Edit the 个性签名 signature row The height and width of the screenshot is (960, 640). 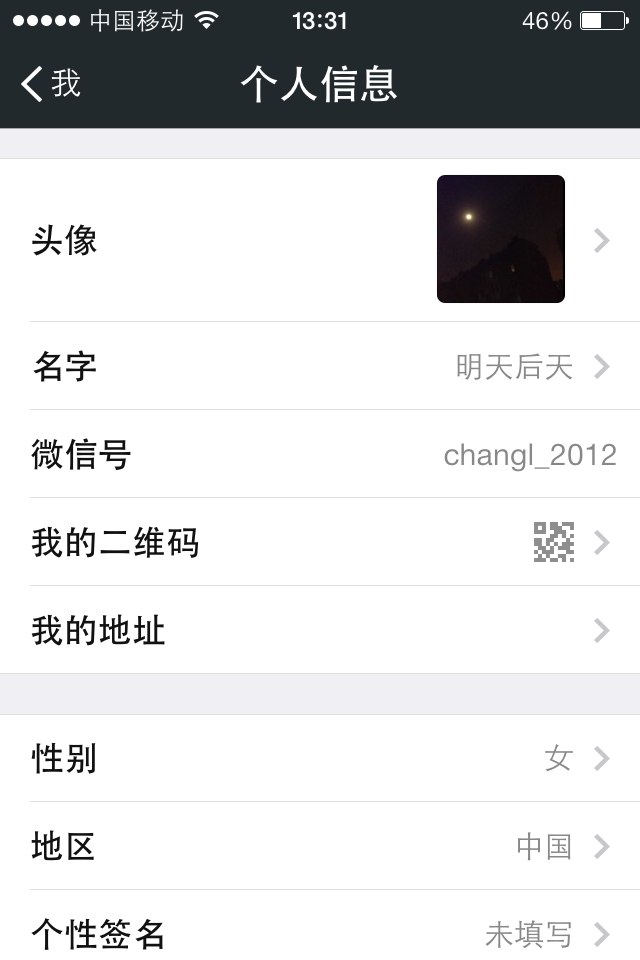(x=320, y=934)
